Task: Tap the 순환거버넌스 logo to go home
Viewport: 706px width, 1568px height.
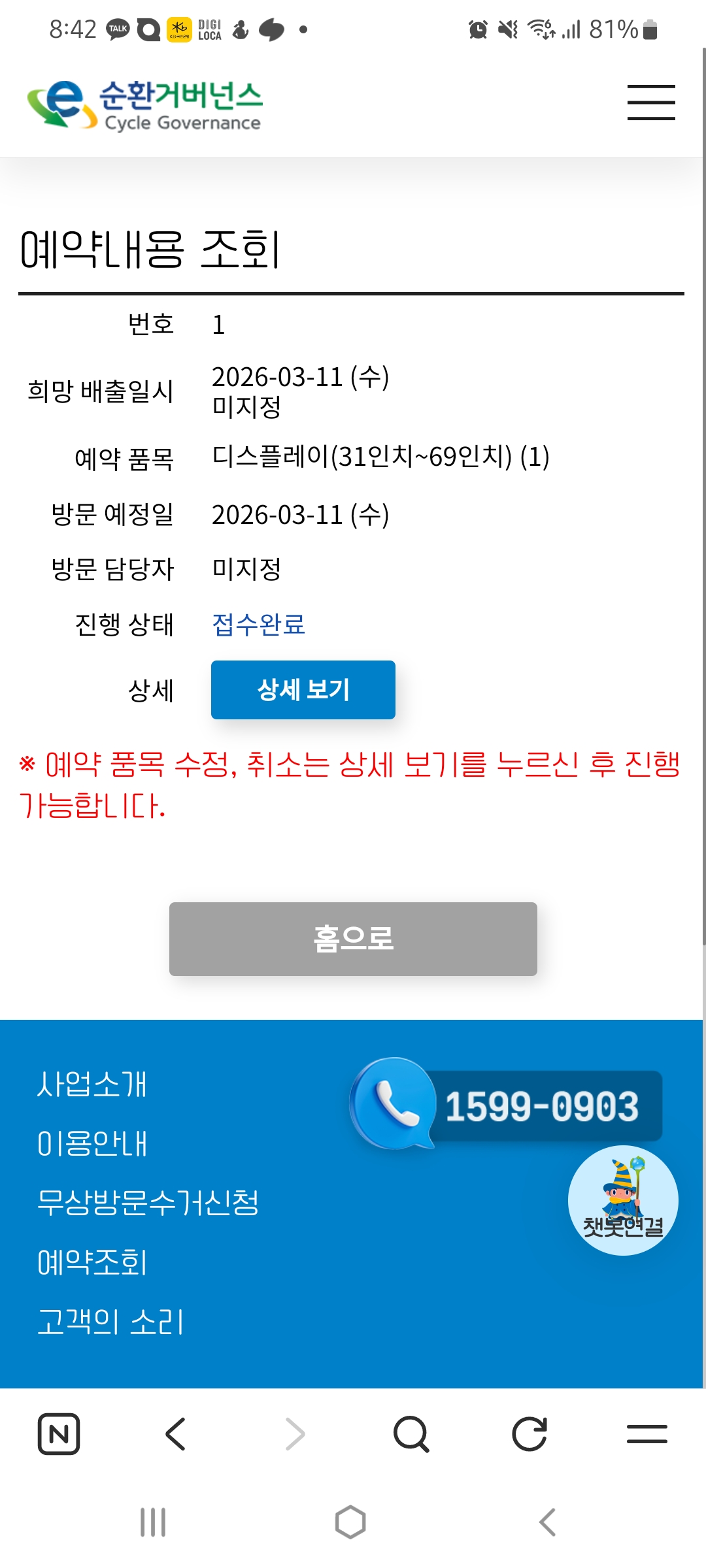Action: tap(144, 105)
